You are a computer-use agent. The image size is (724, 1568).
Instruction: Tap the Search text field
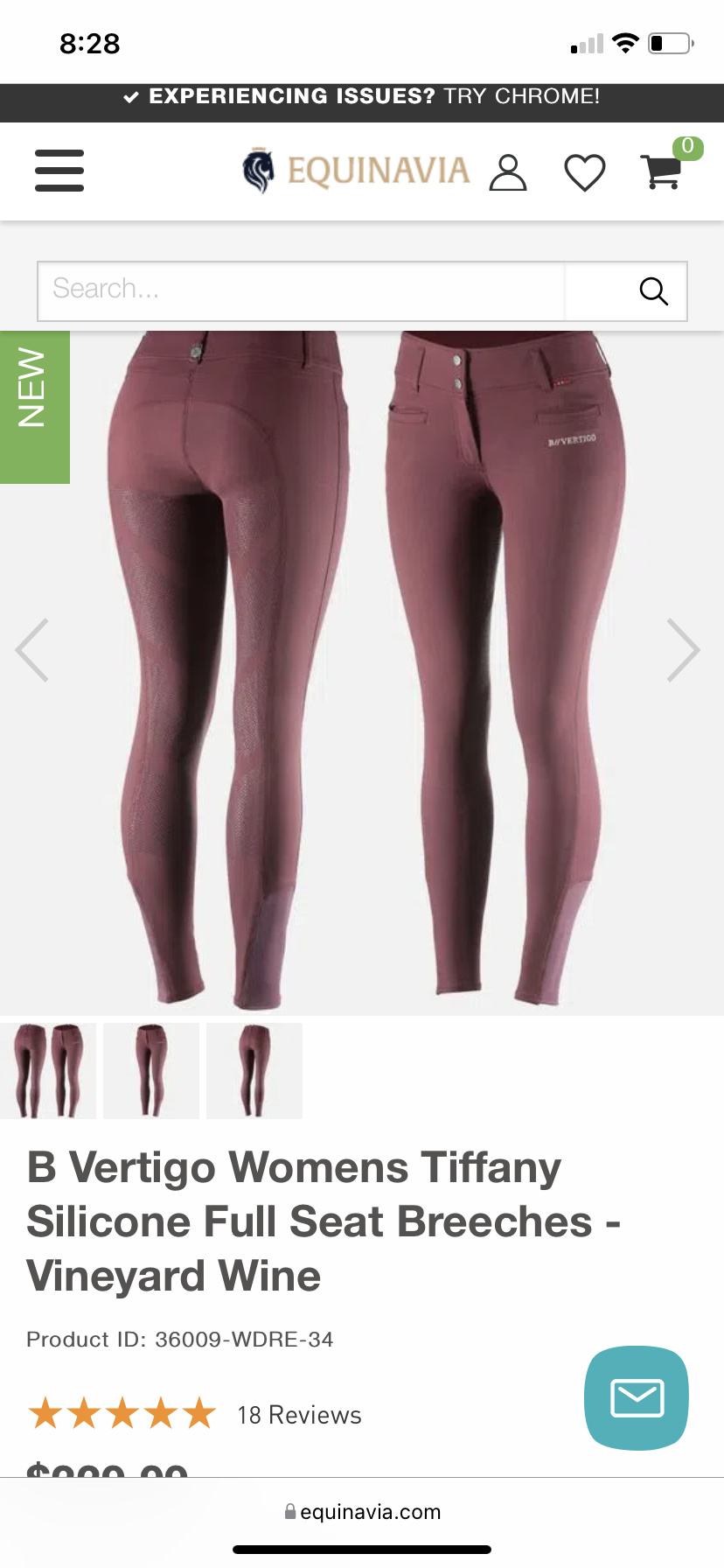click(301, 290)
